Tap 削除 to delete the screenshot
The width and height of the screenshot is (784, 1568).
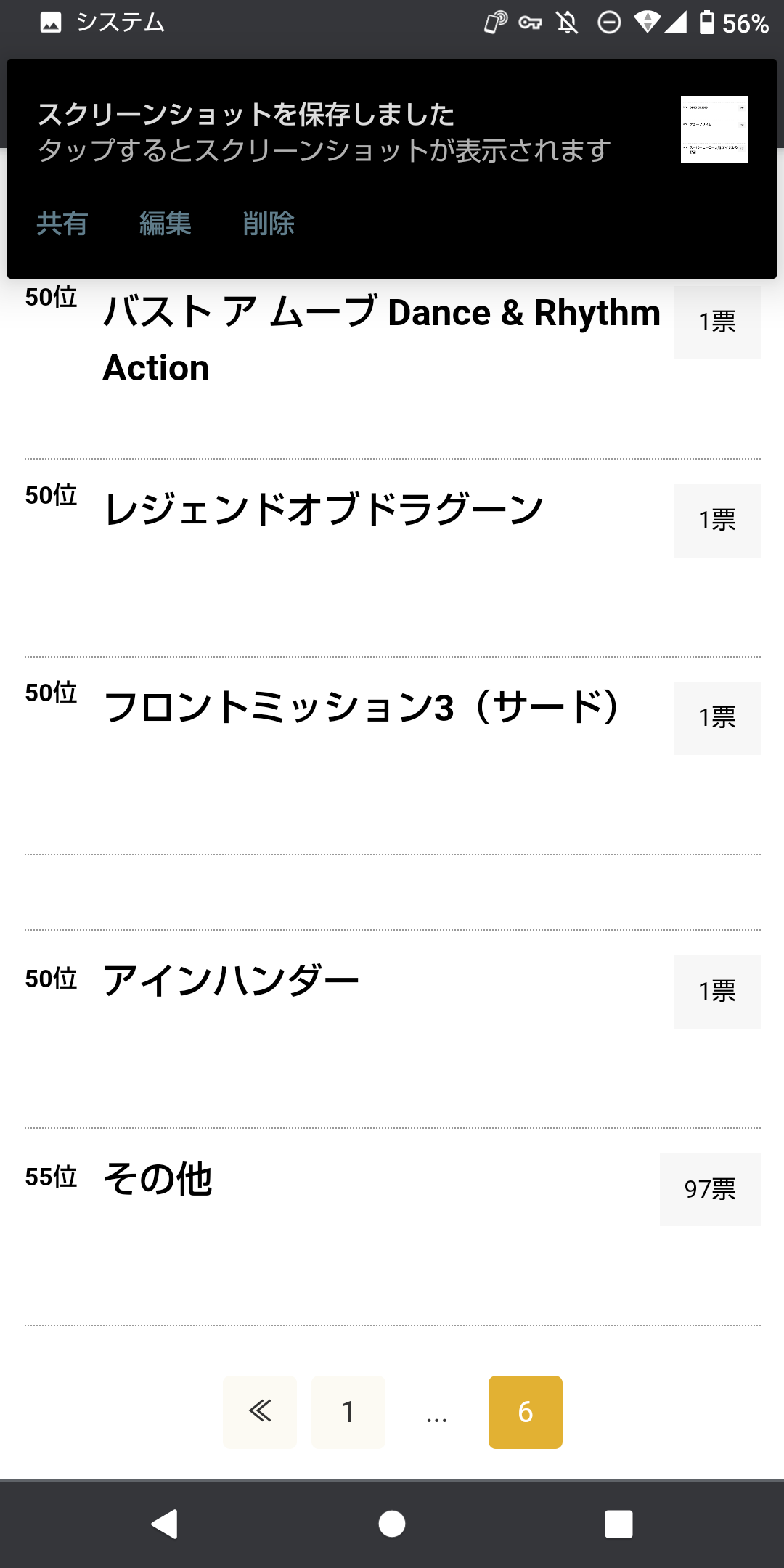(x=269, y=223)
